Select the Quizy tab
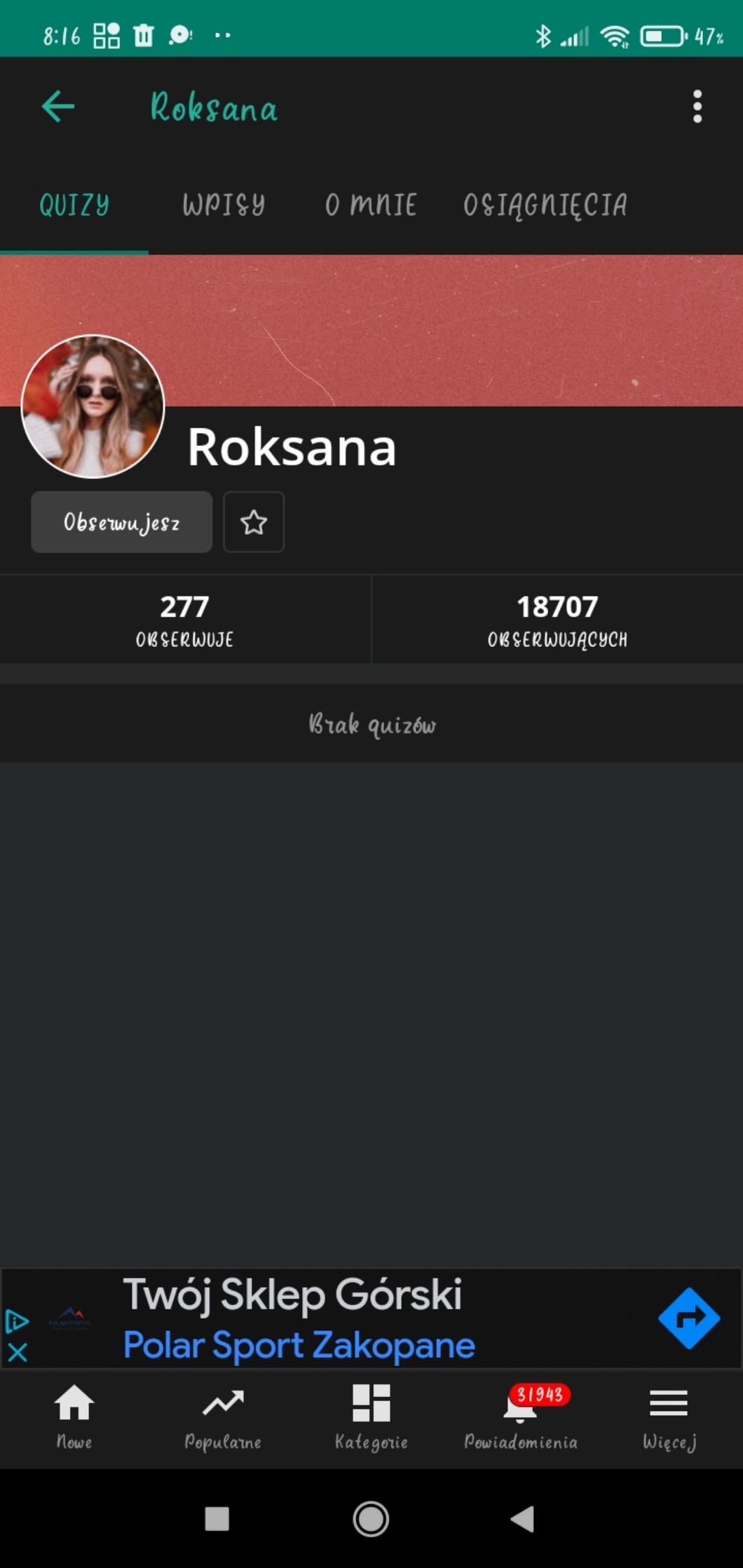The image size is (743, 1568). pos(74,205)
